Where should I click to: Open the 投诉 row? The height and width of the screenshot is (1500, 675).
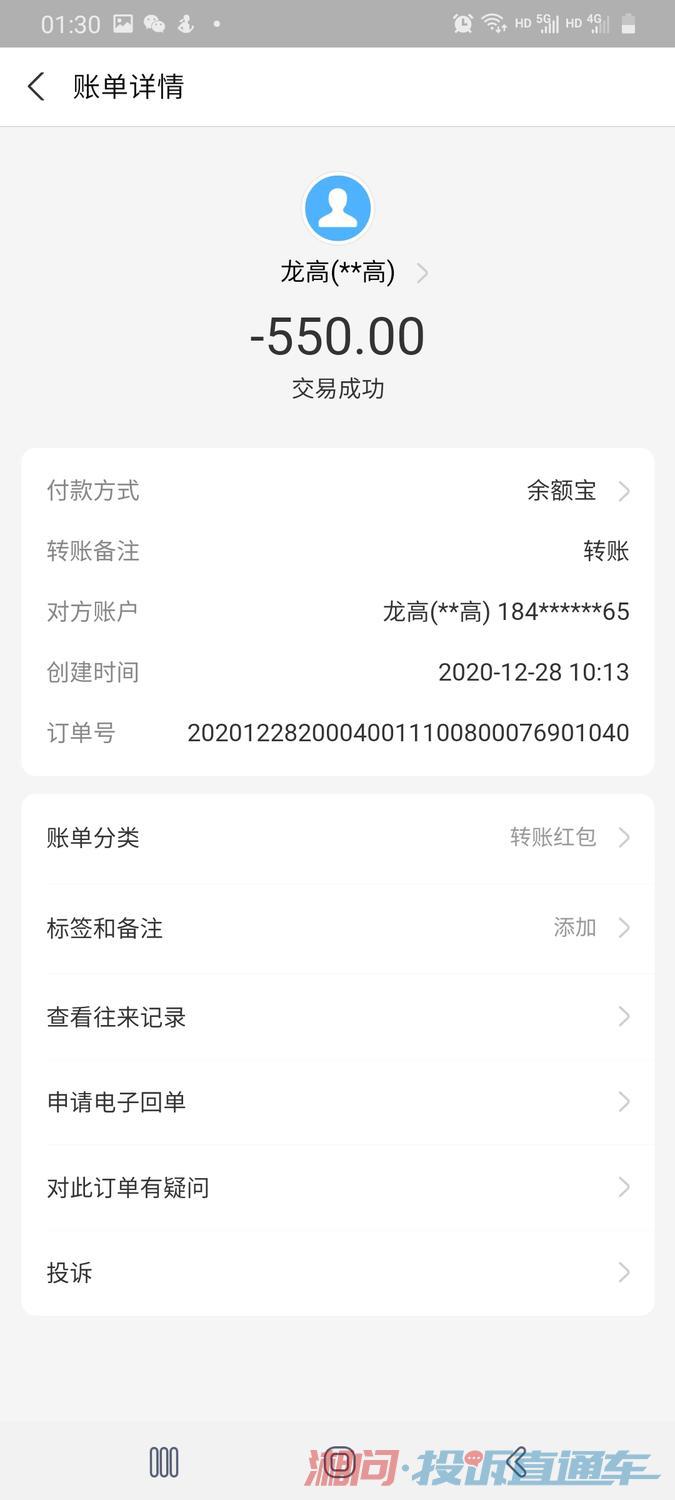tap(337, 1273)
